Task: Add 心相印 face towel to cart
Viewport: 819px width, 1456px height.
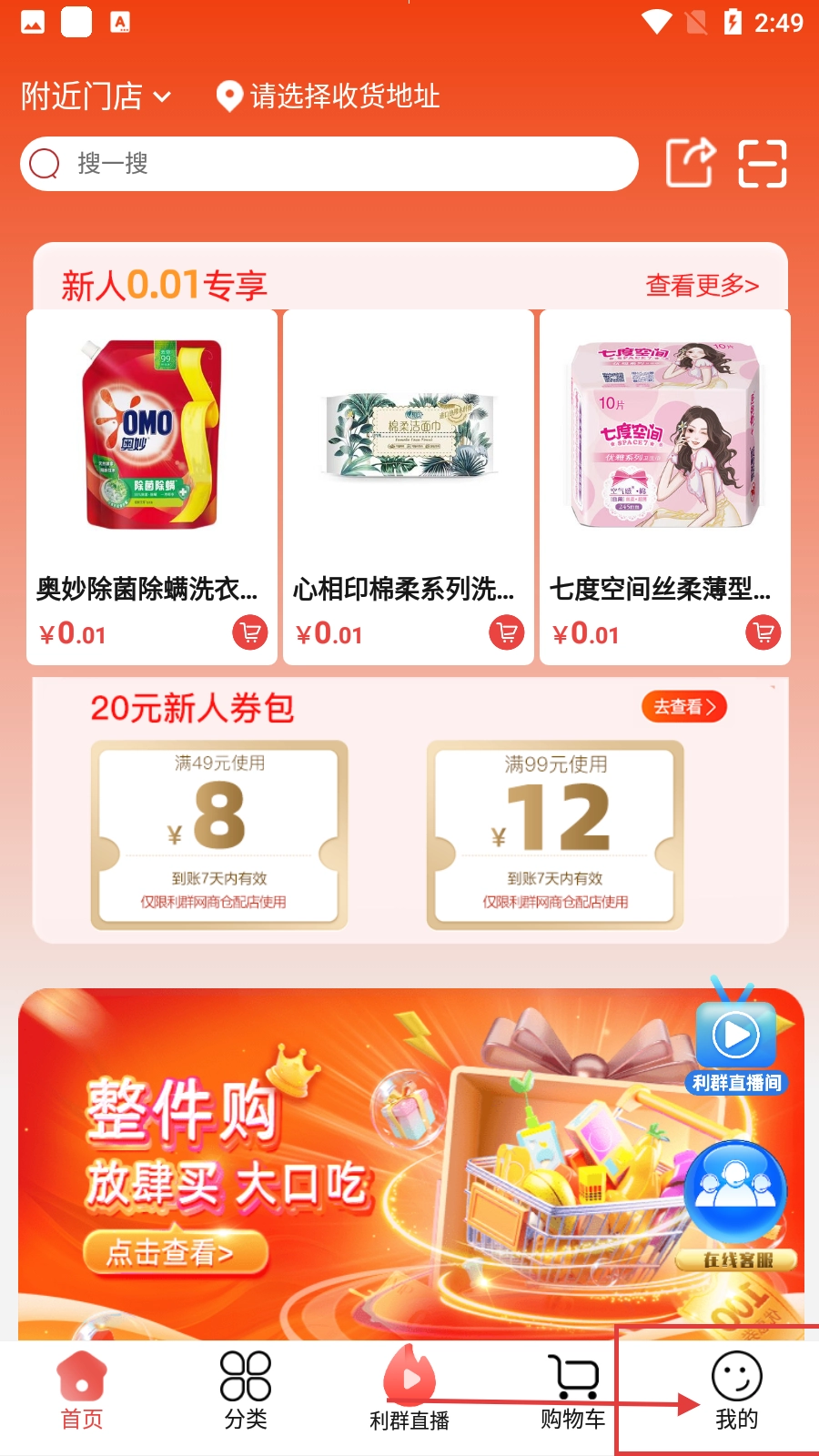Action: click(x=507, y=632)
